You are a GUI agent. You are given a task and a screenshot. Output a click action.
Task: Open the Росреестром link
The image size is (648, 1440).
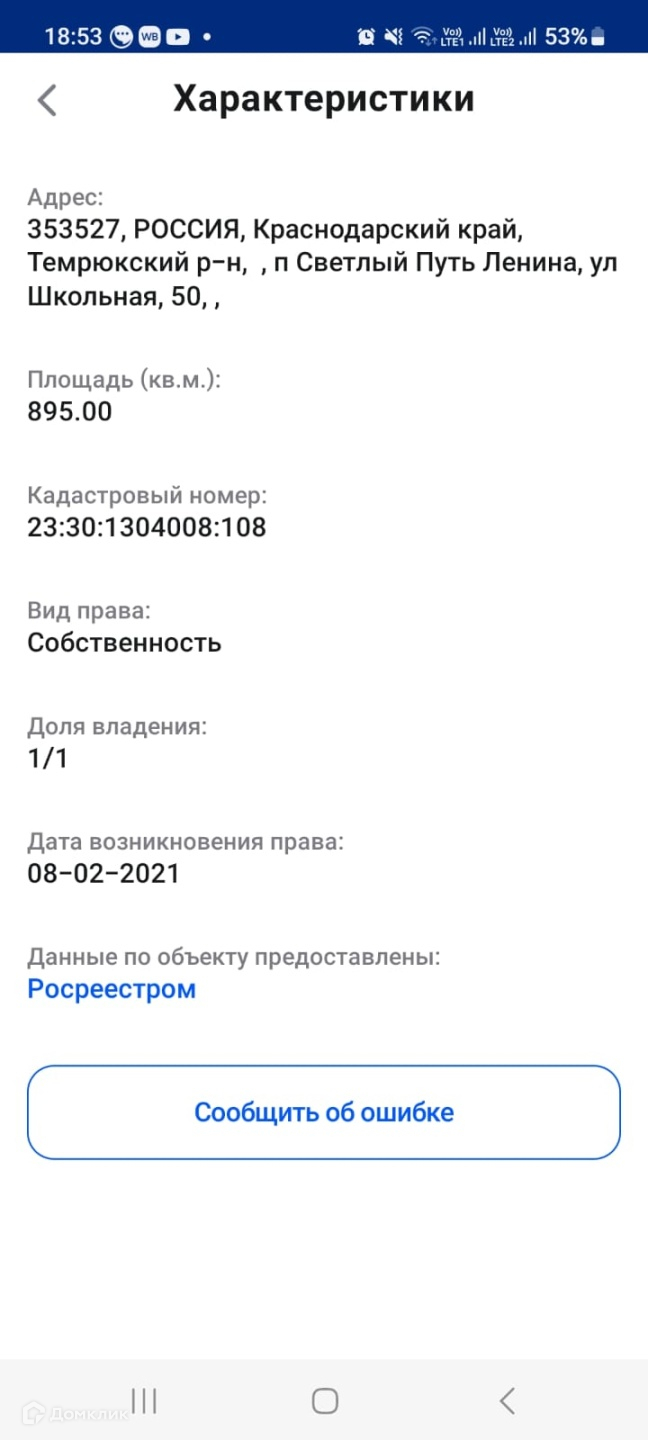111,989
